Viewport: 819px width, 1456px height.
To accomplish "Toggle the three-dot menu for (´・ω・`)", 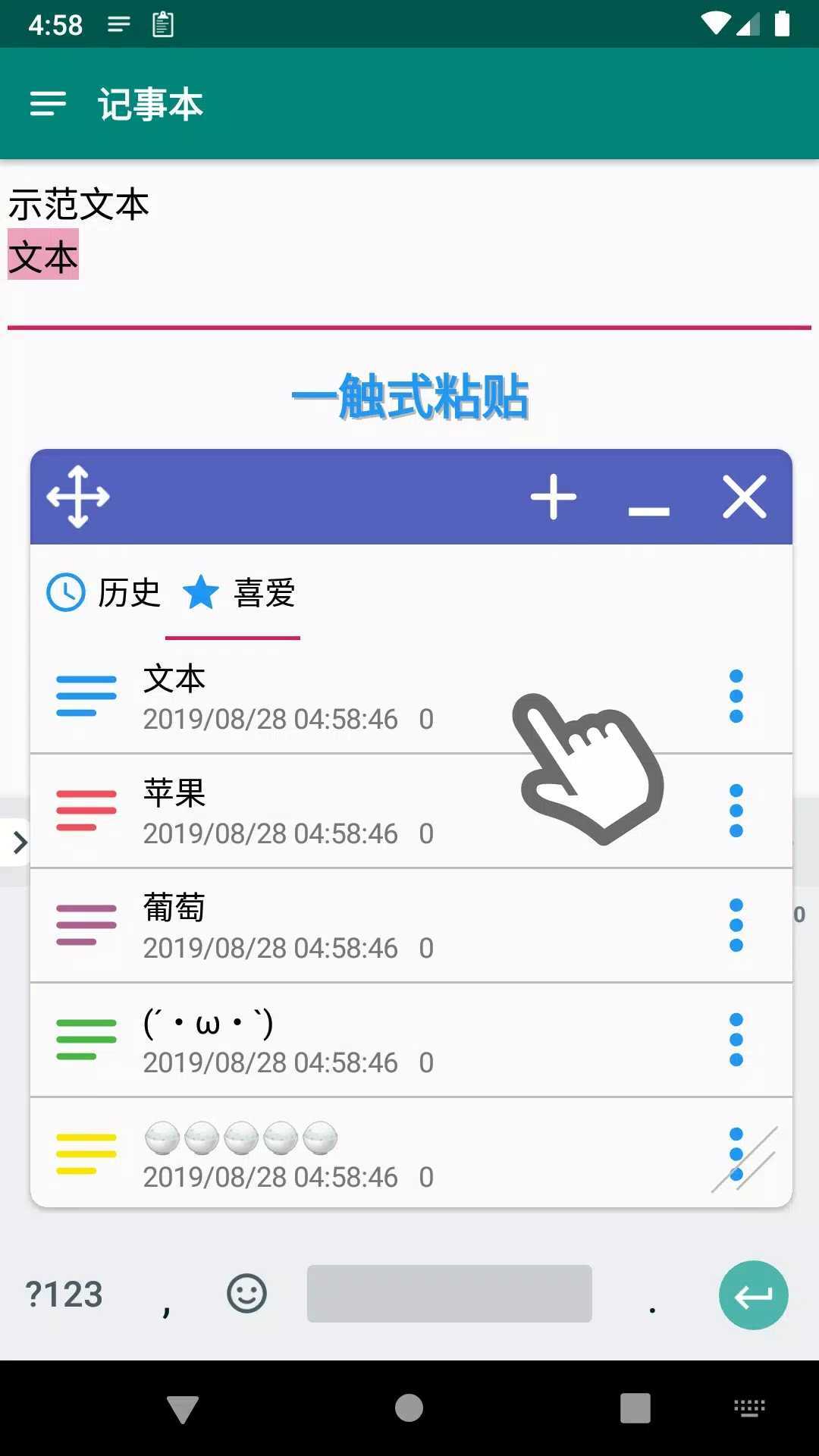I will click(736, 1040).
